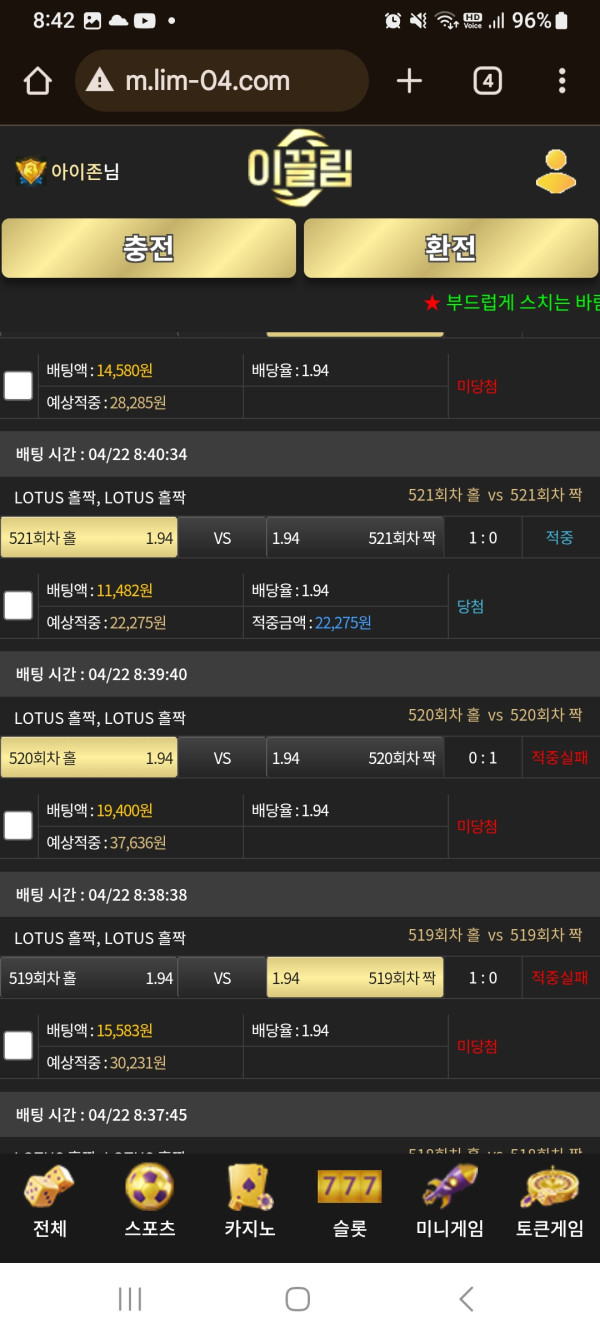The image size is (600, 1338).
Task: Tap the 환전 withdrawal button
Action: click(x=451, y=248)
